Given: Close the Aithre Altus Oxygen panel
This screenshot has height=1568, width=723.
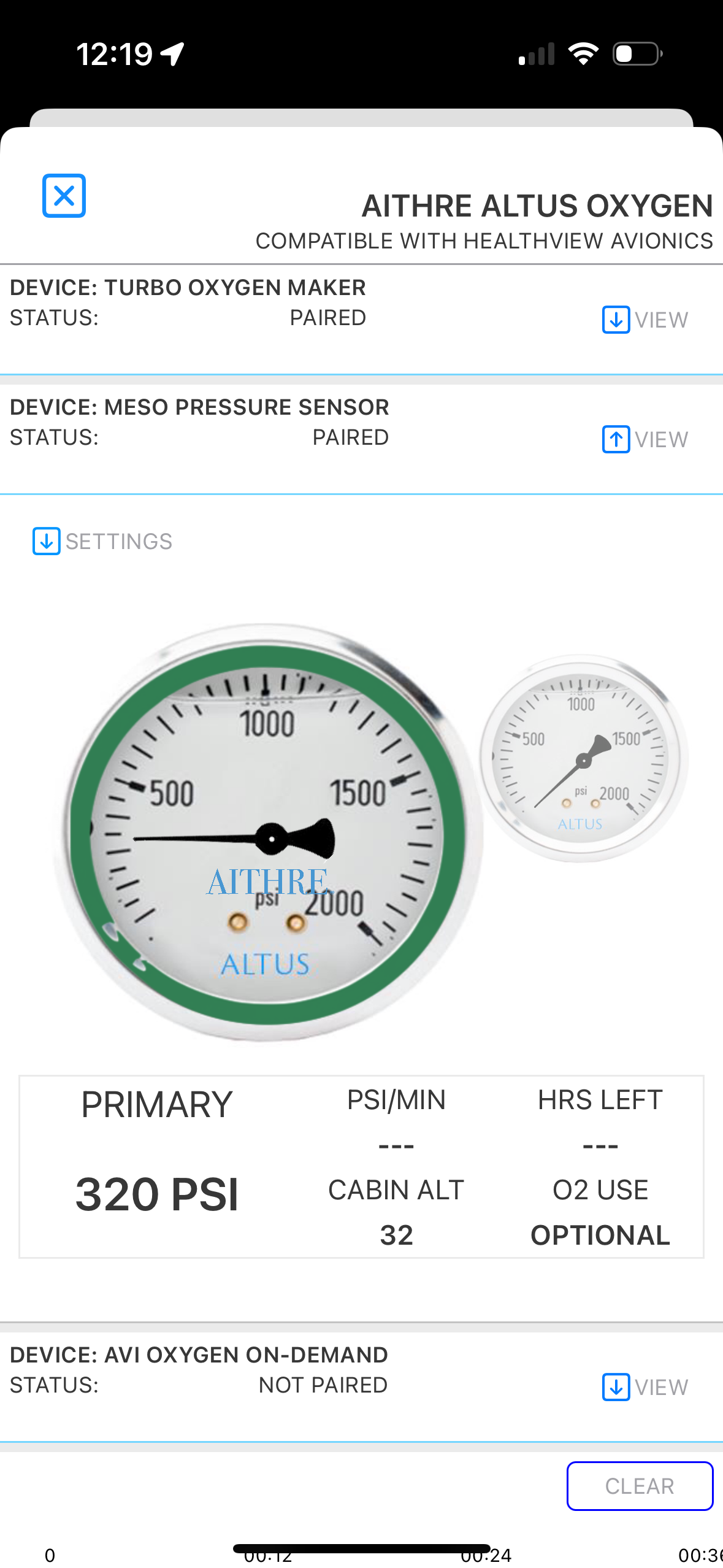Looking at the screenshot, I should click(64, 196).
